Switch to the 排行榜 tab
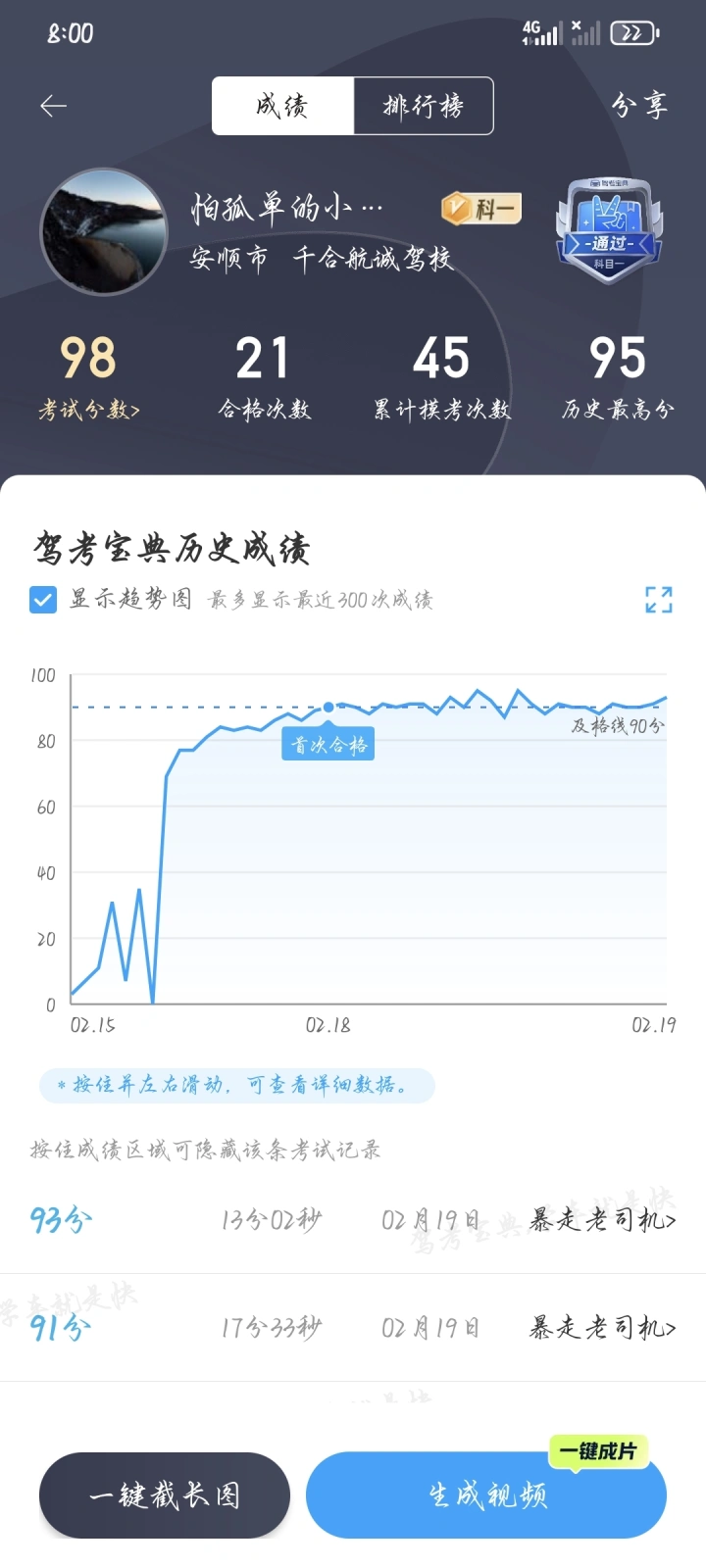706x1568 pixels. click(424, 106)
